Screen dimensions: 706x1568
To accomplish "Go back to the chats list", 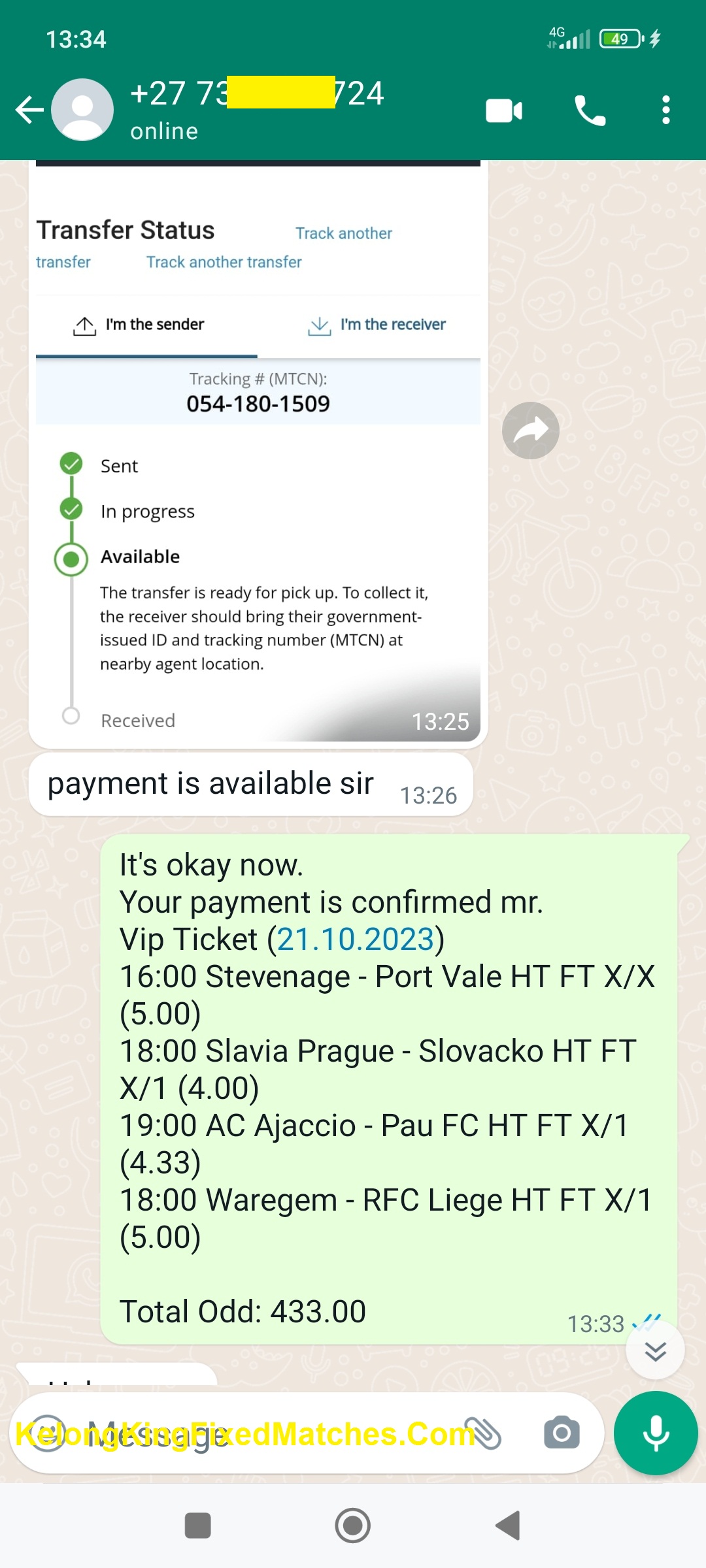I will (x=29, y=110).
